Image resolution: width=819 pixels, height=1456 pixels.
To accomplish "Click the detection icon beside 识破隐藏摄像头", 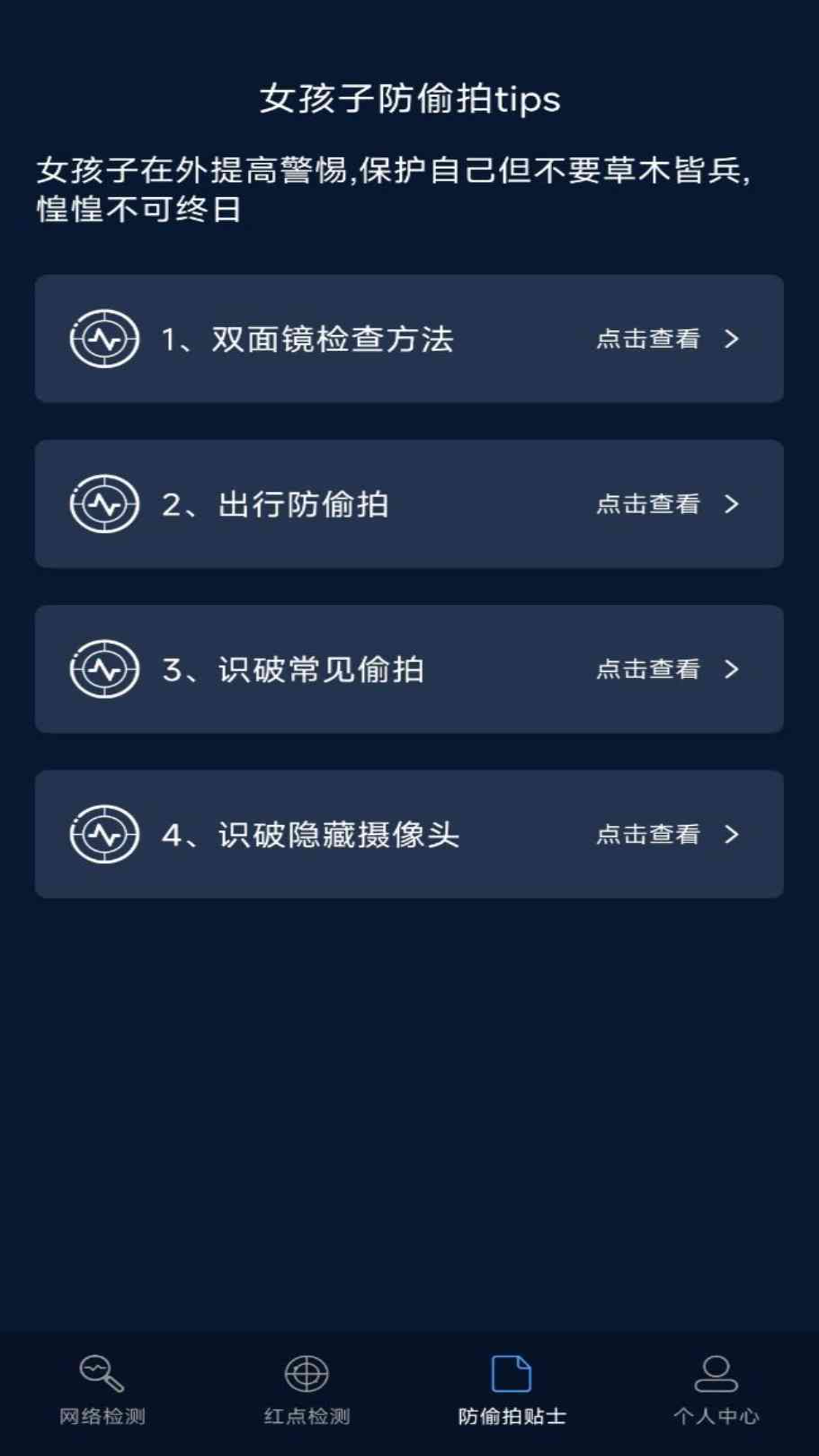I will pos(104,834).
